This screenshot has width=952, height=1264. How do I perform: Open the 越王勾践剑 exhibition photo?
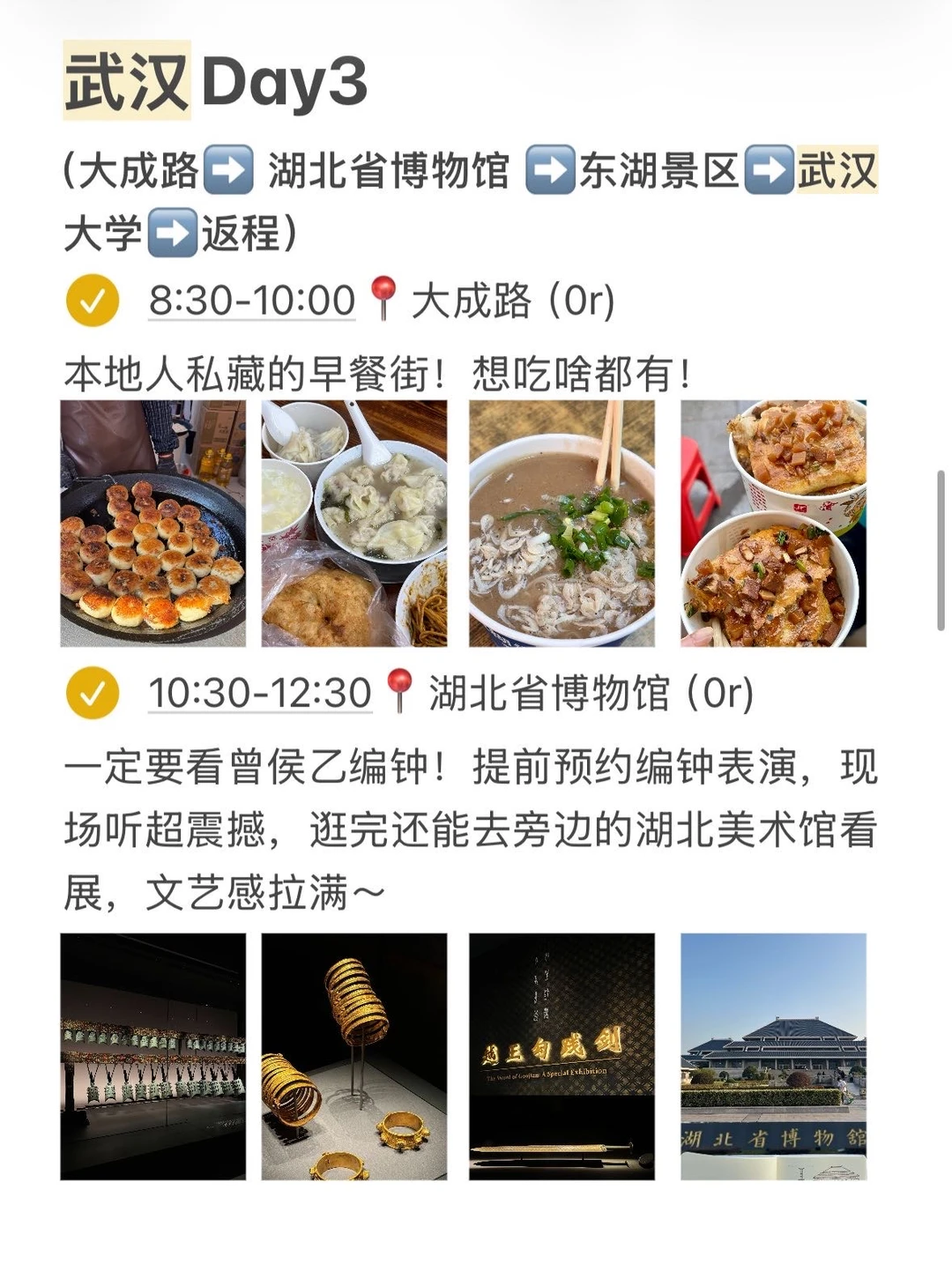pos(562,1056)
